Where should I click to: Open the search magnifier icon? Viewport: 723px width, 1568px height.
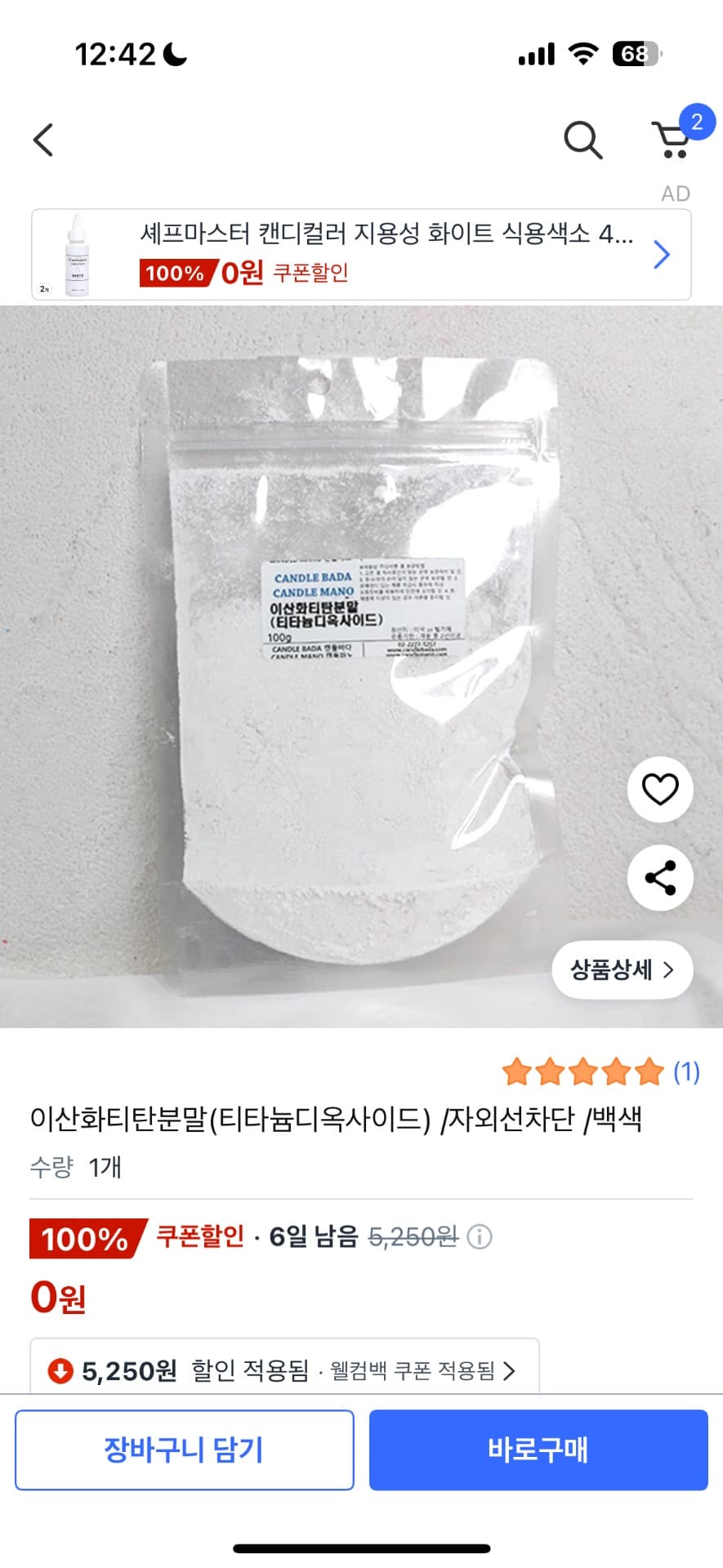582,140
